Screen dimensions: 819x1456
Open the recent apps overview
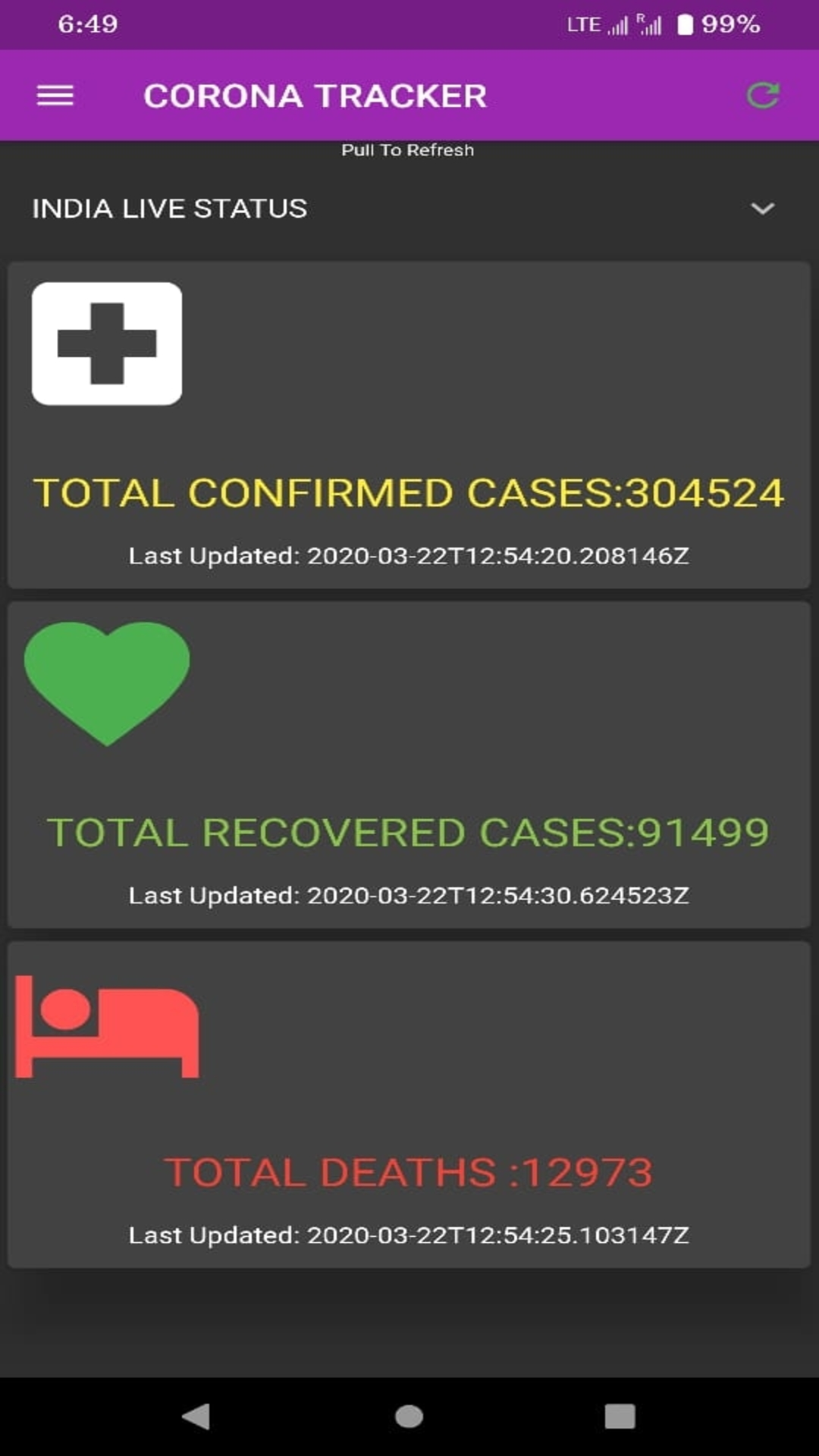point(620,1416)
